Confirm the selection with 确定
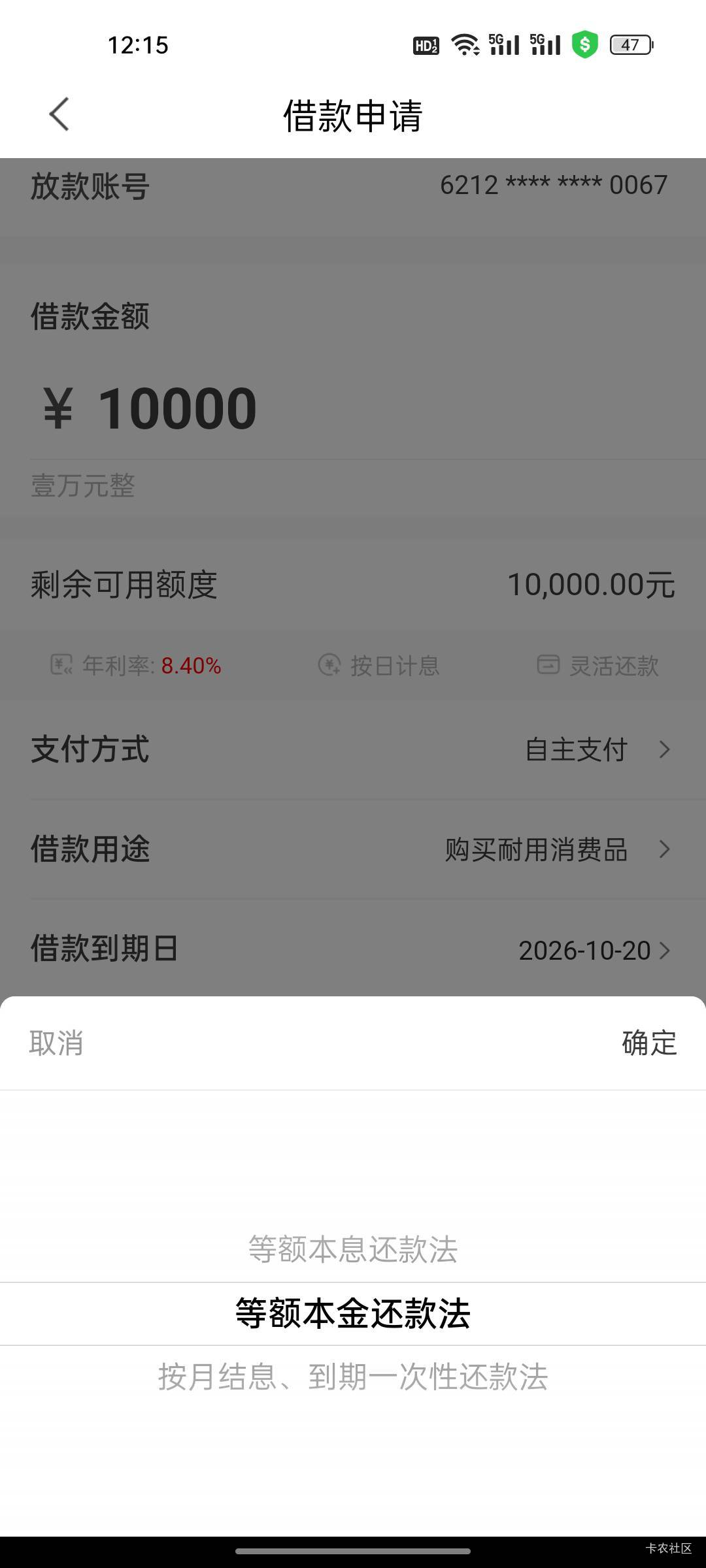Screen dimensions: 706x1568 coord(649,1043)
